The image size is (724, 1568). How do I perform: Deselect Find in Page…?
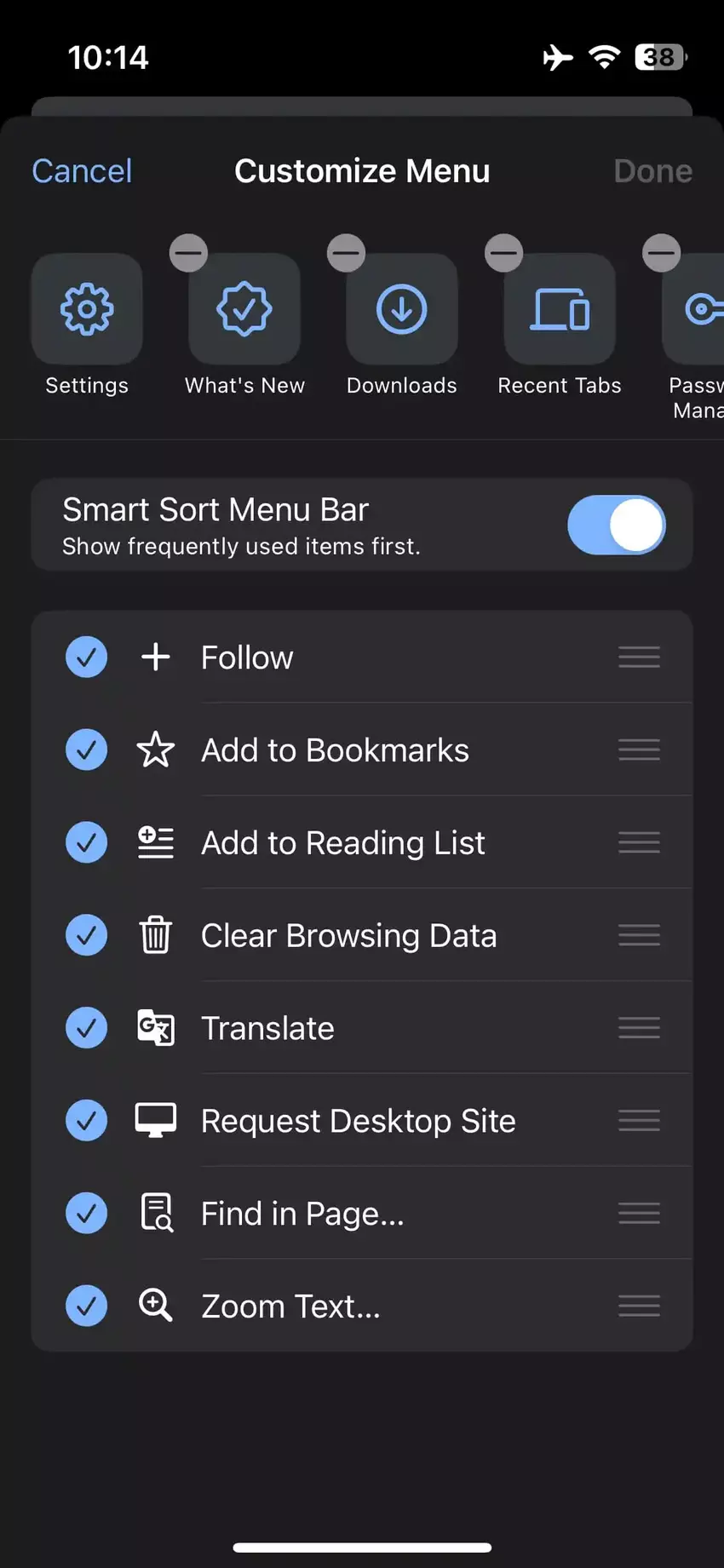pyautogui.click(x=86, y=1213)
